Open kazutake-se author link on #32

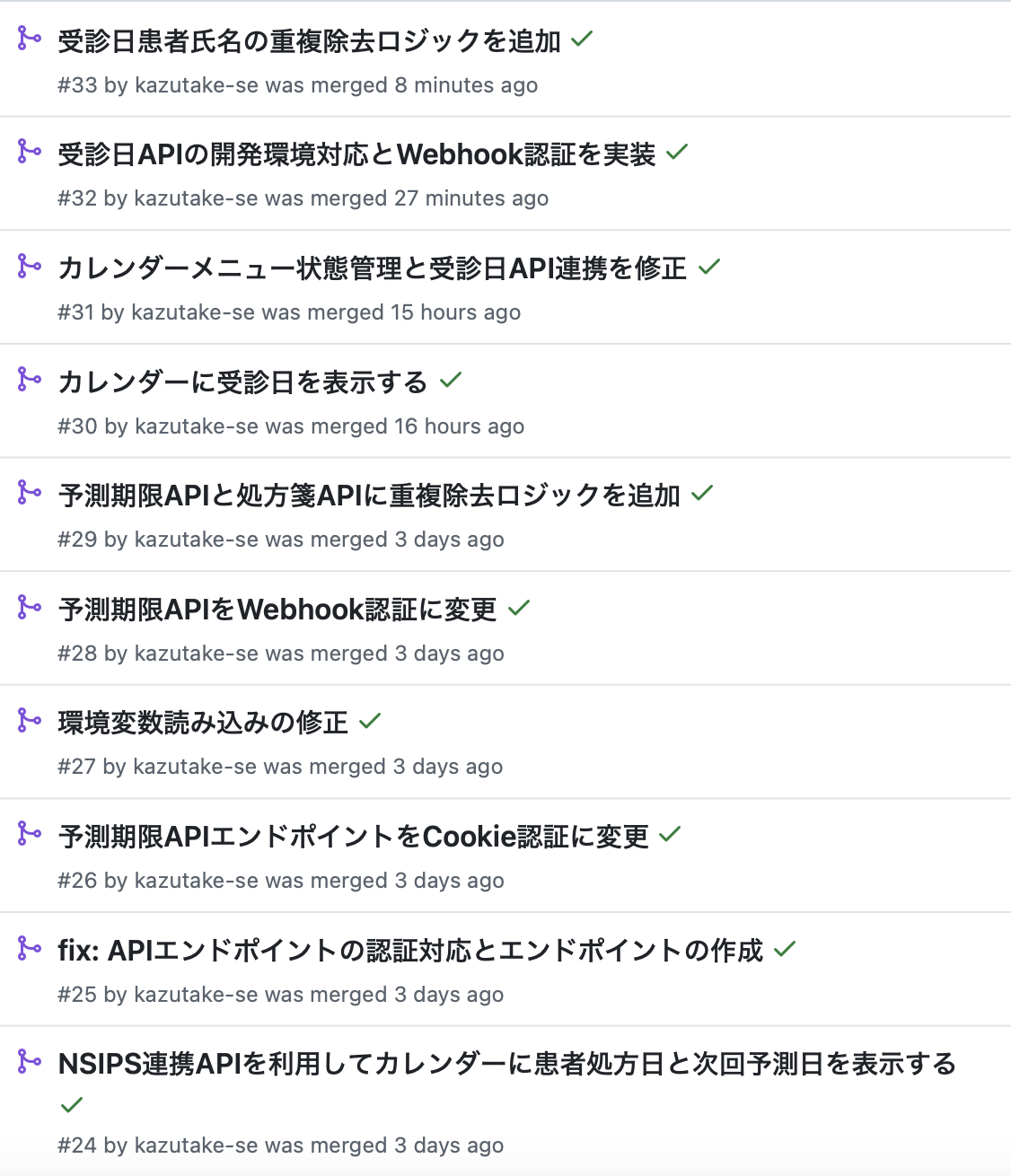(196, 198)
